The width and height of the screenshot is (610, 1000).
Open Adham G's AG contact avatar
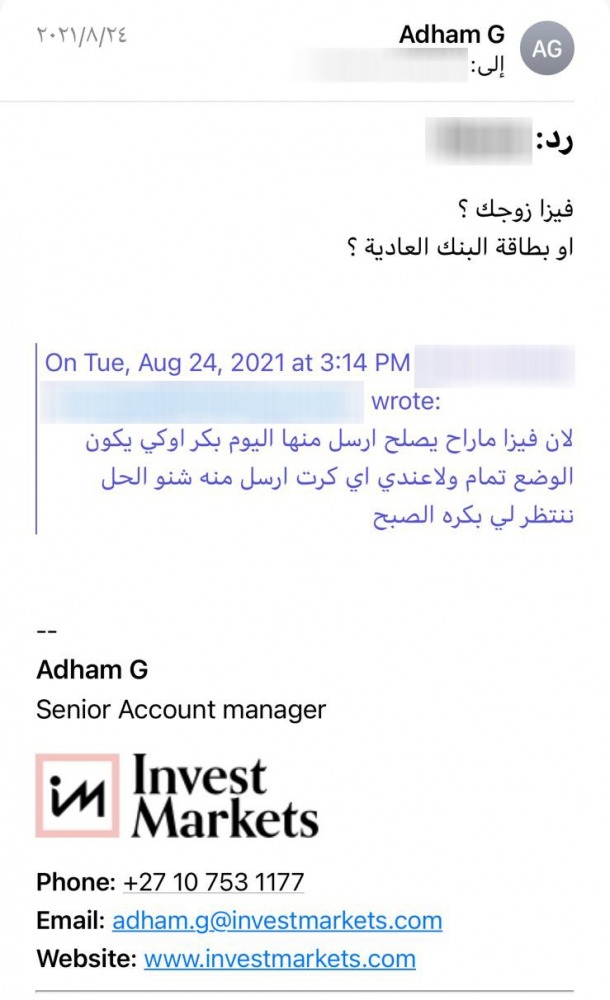547,47
